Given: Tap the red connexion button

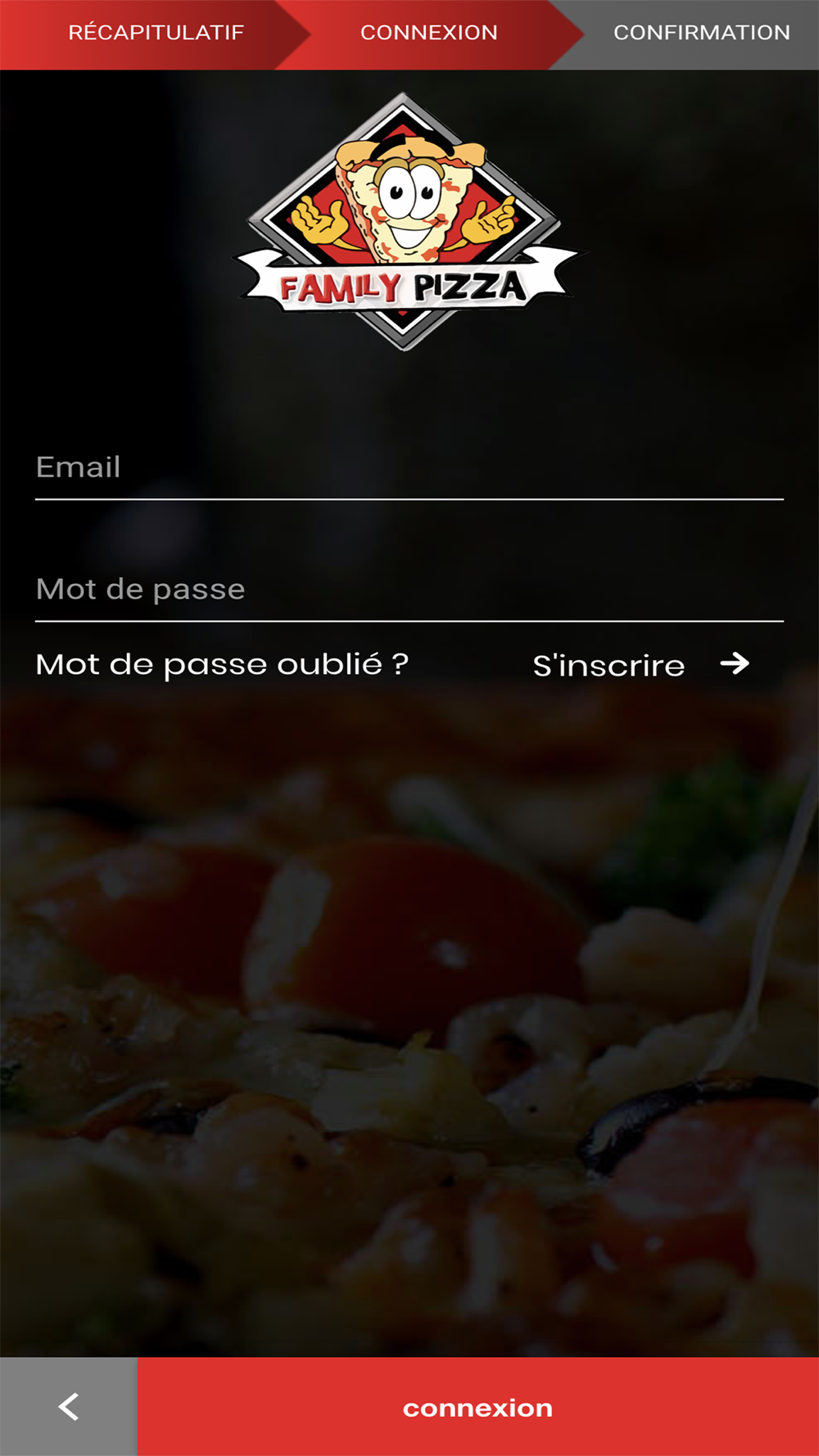Looking at the screenshot, I should [477, 1407].
